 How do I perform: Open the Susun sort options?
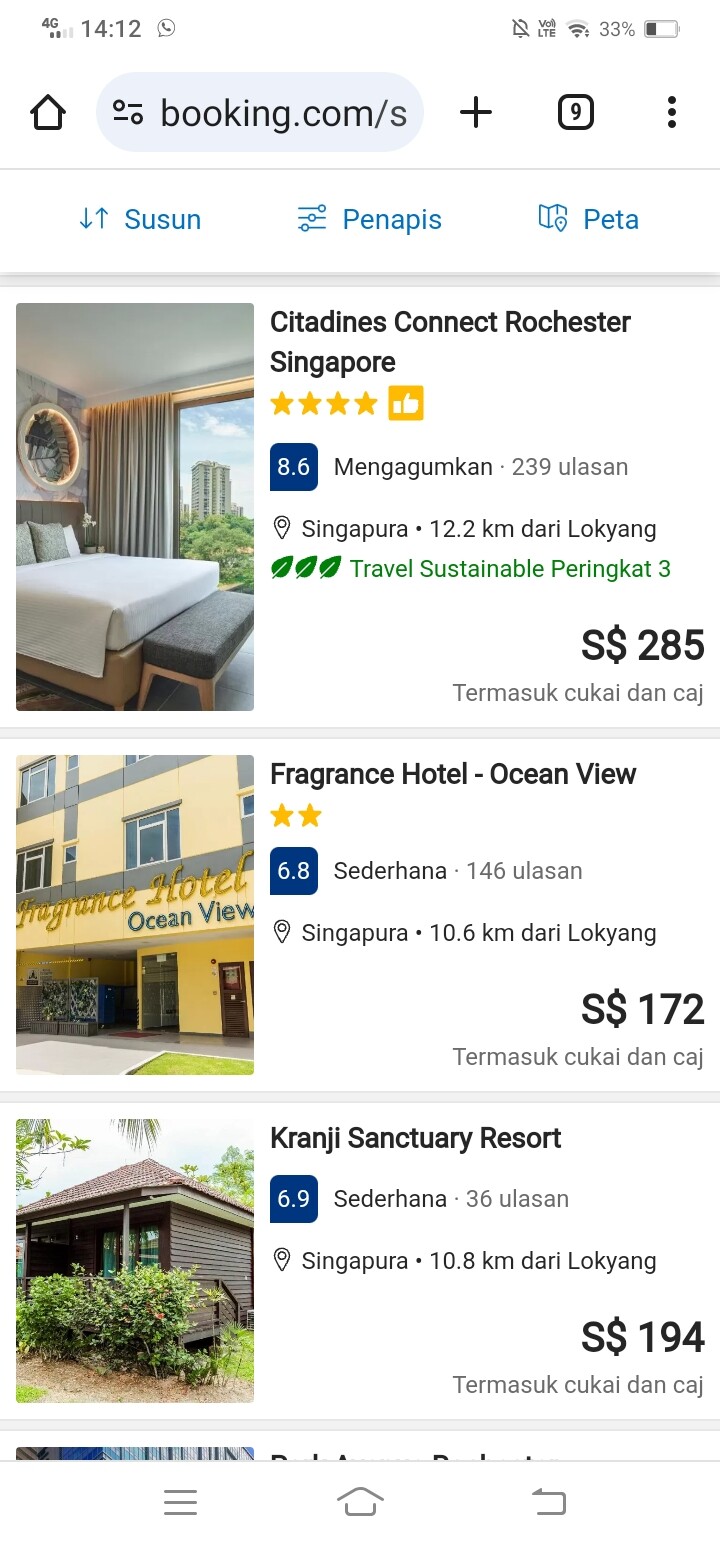coord(140,219)
